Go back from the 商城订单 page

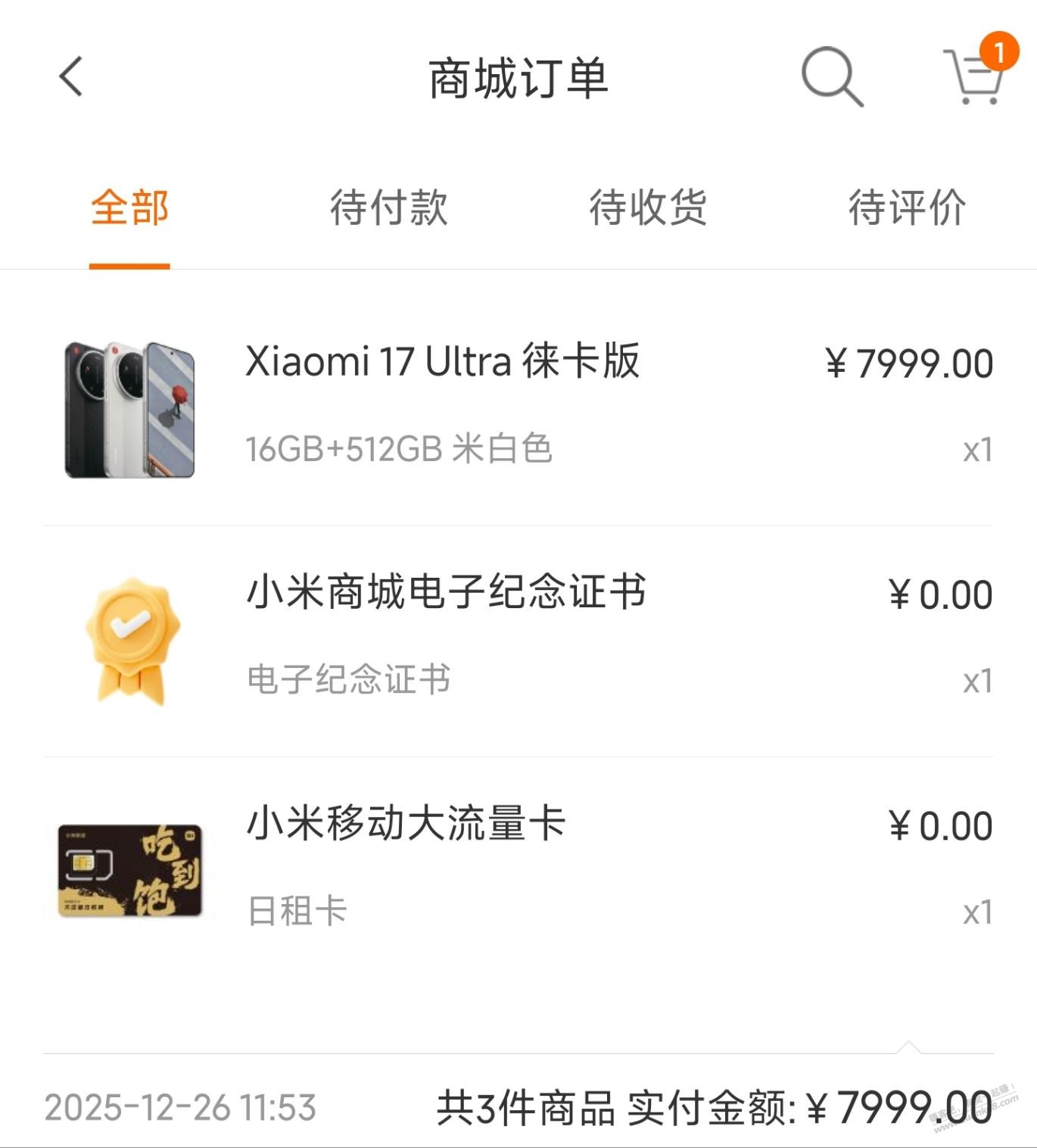click(x=71, y=77)
